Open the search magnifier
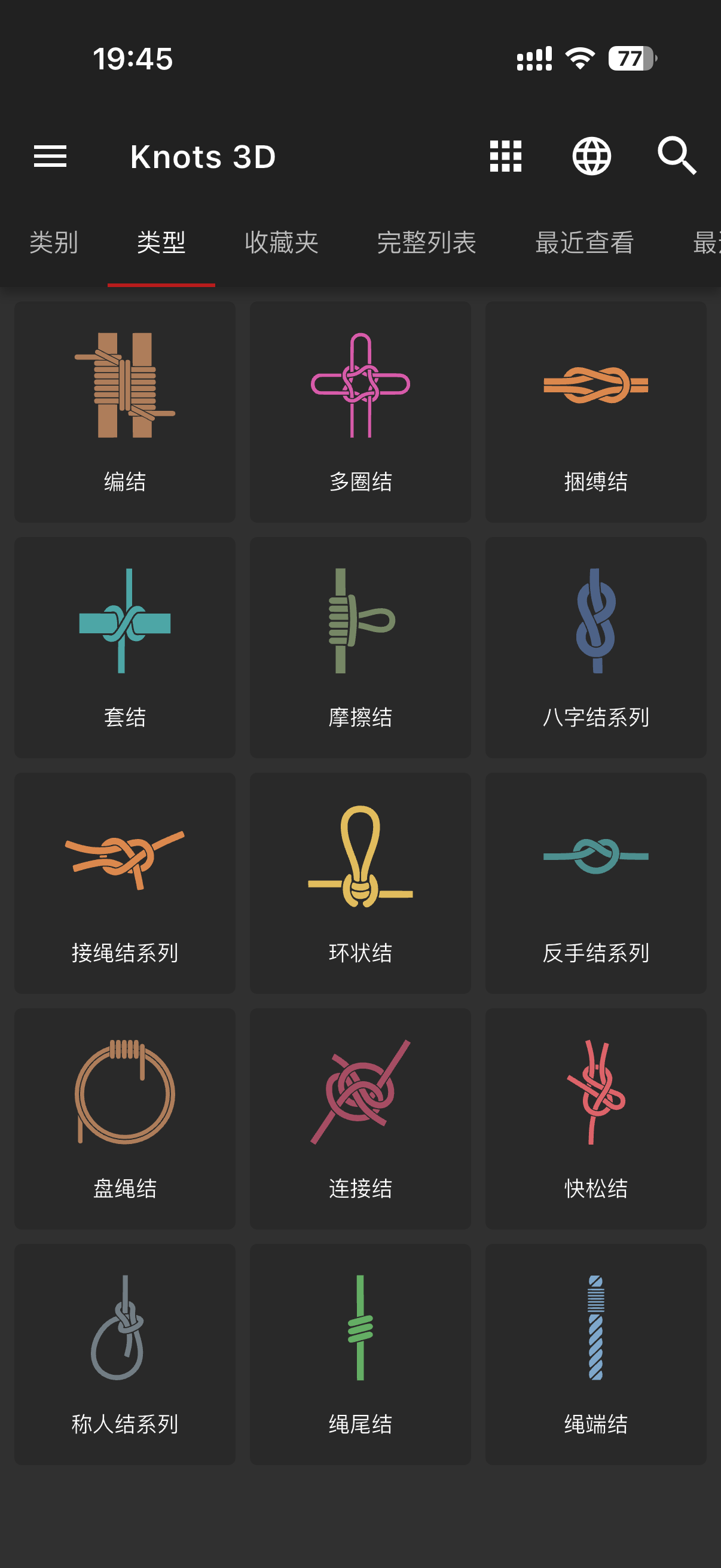This screenshot has width=721, height=1568. (x=676, y=157)
